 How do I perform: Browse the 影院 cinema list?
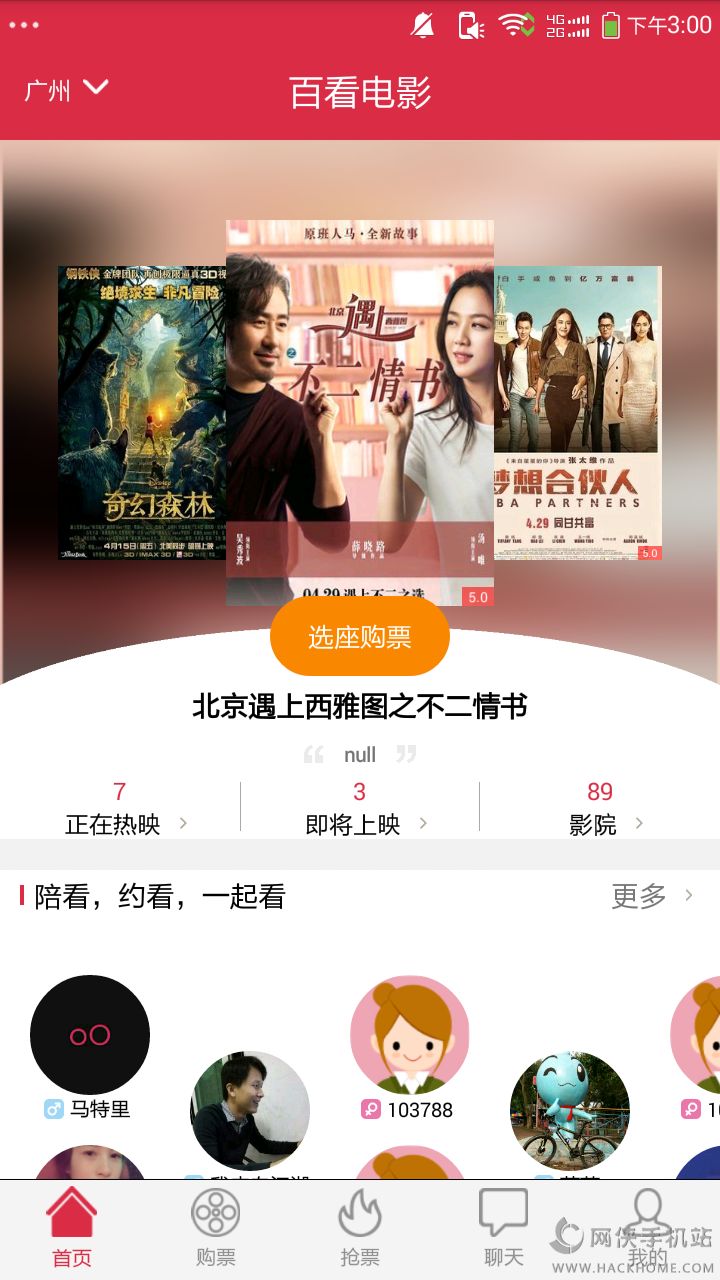(x=600, y=810)
